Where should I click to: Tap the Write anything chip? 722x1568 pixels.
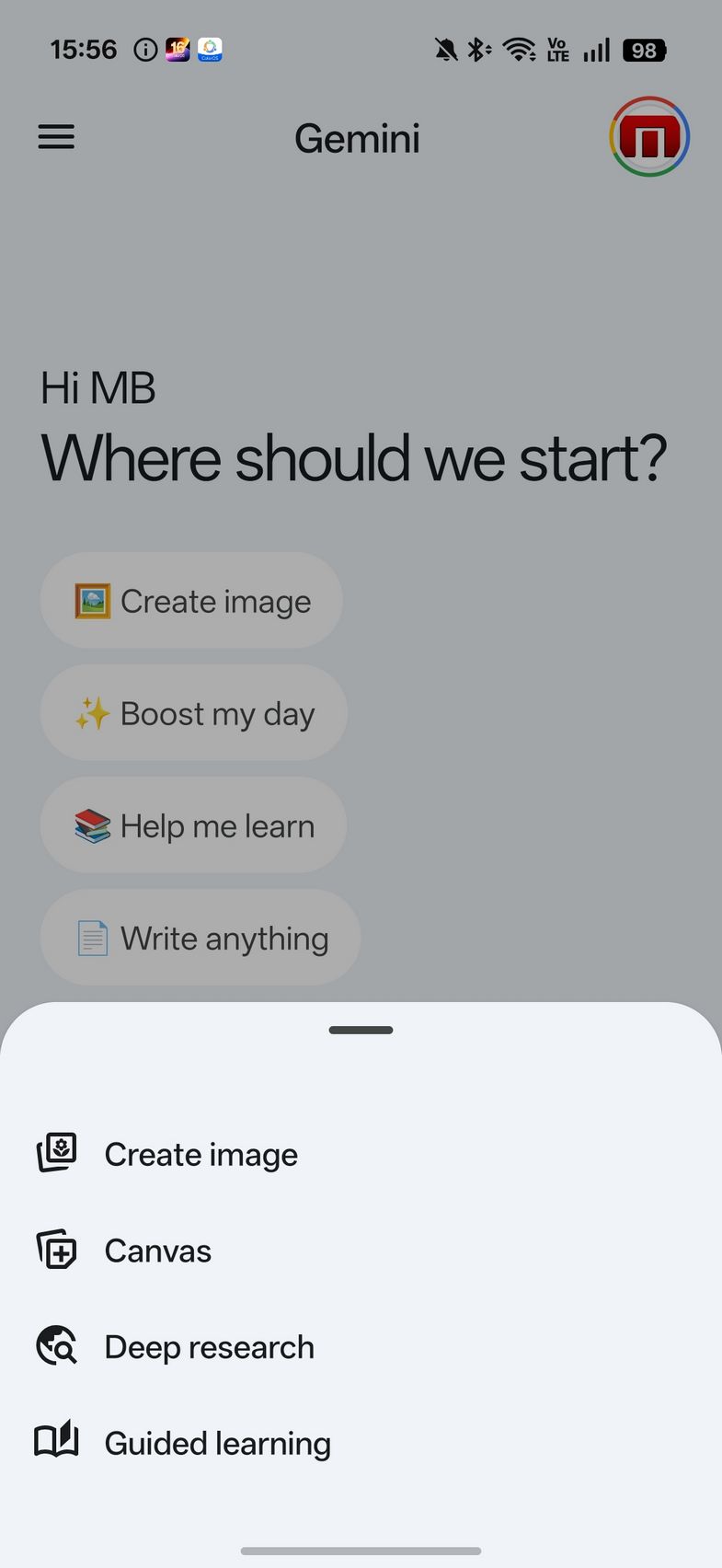pyautogui.click(x=201, y=938)
